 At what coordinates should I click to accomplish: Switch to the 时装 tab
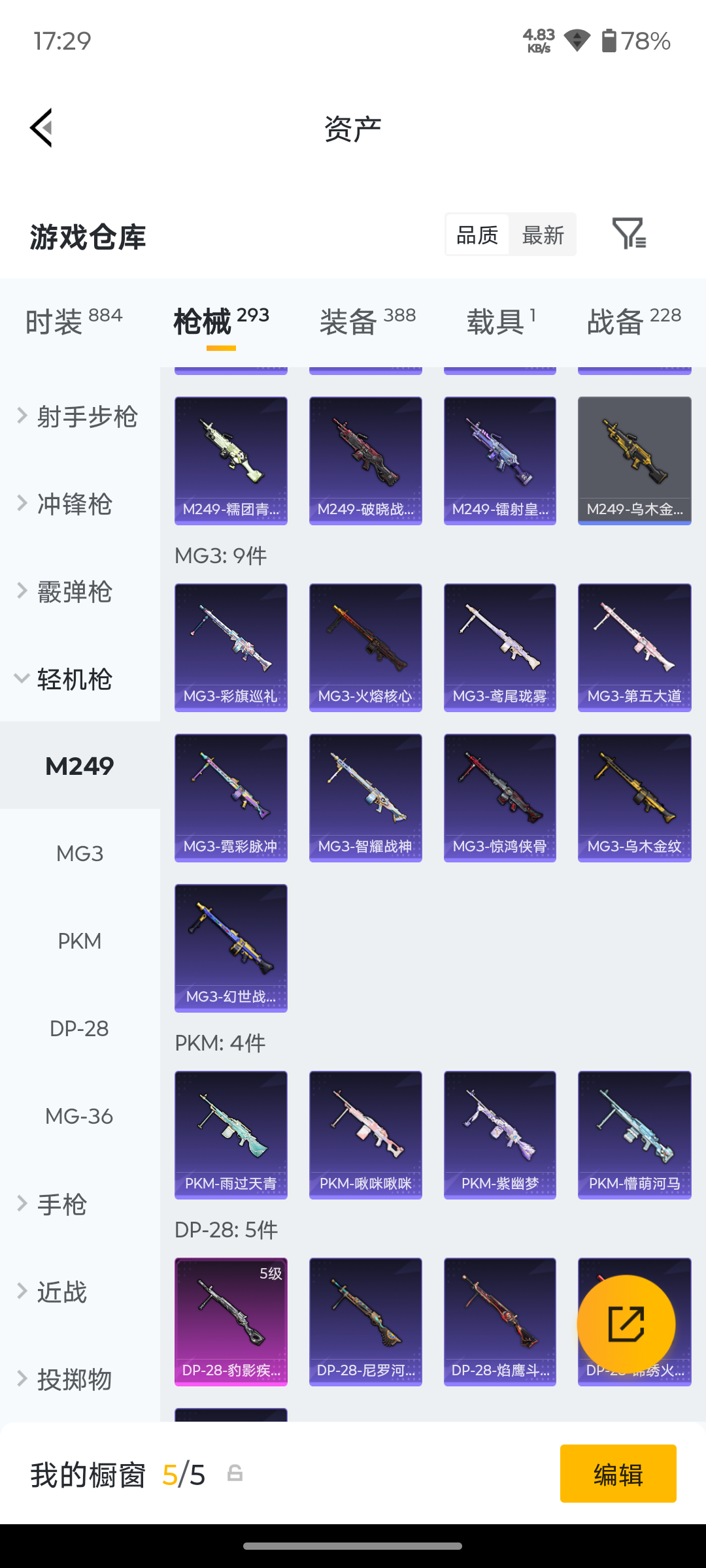(74, 321)
